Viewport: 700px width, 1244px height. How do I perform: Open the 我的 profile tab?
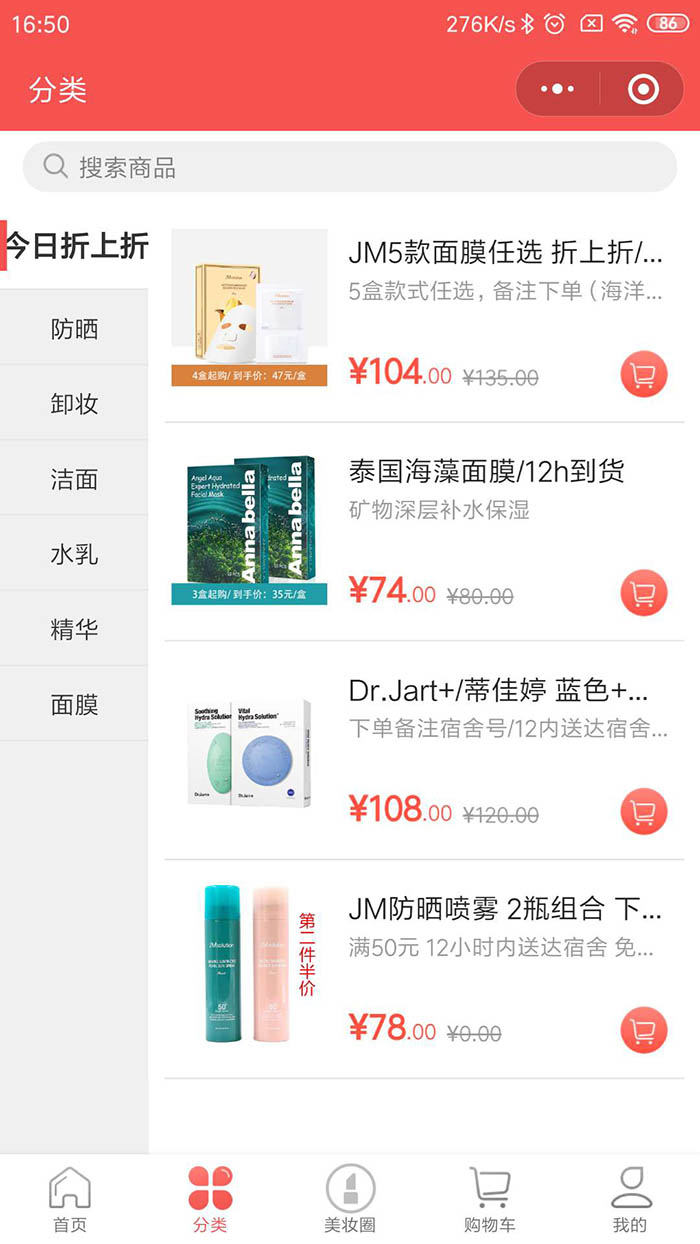tap(630, 1199)
